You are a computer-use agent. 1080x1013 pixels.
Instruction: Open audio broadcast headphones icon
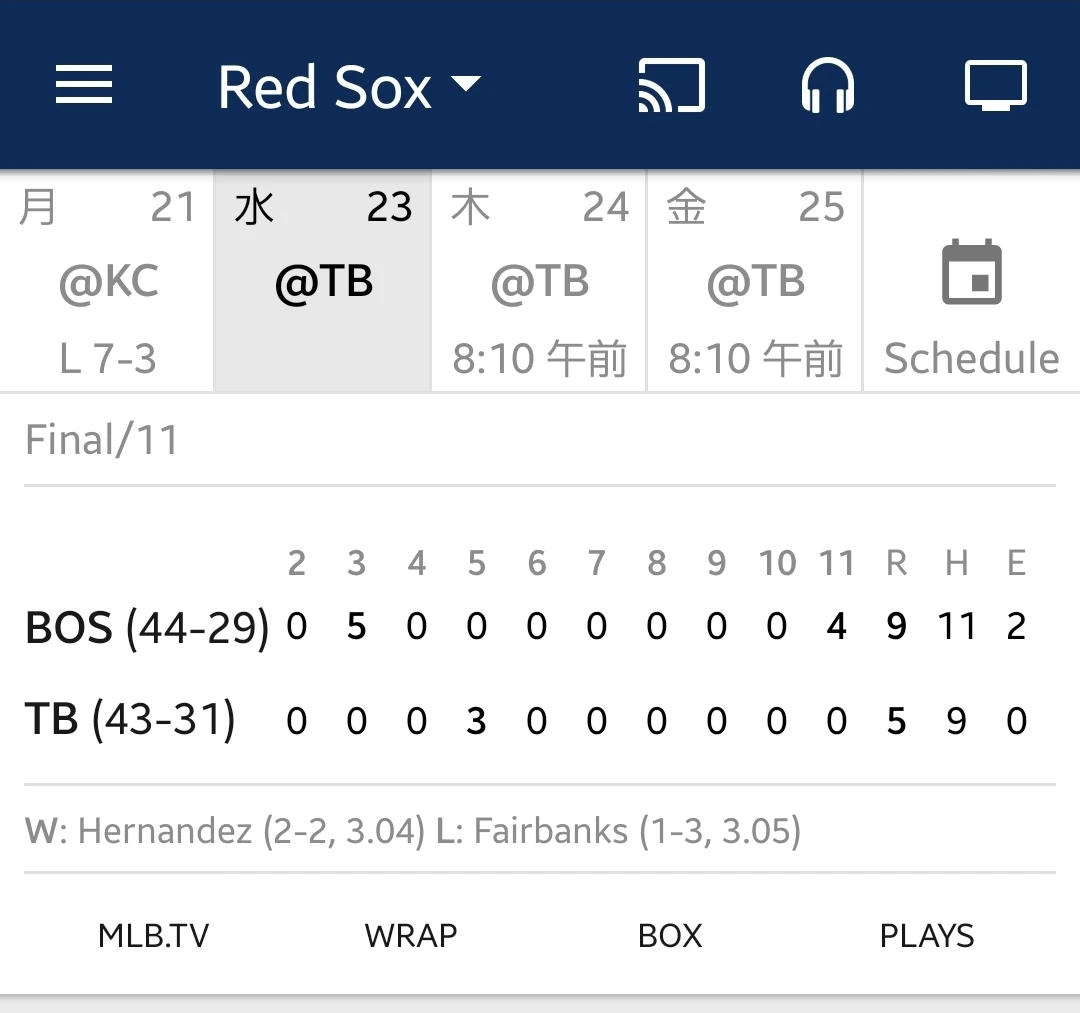[x=828, y=86]
